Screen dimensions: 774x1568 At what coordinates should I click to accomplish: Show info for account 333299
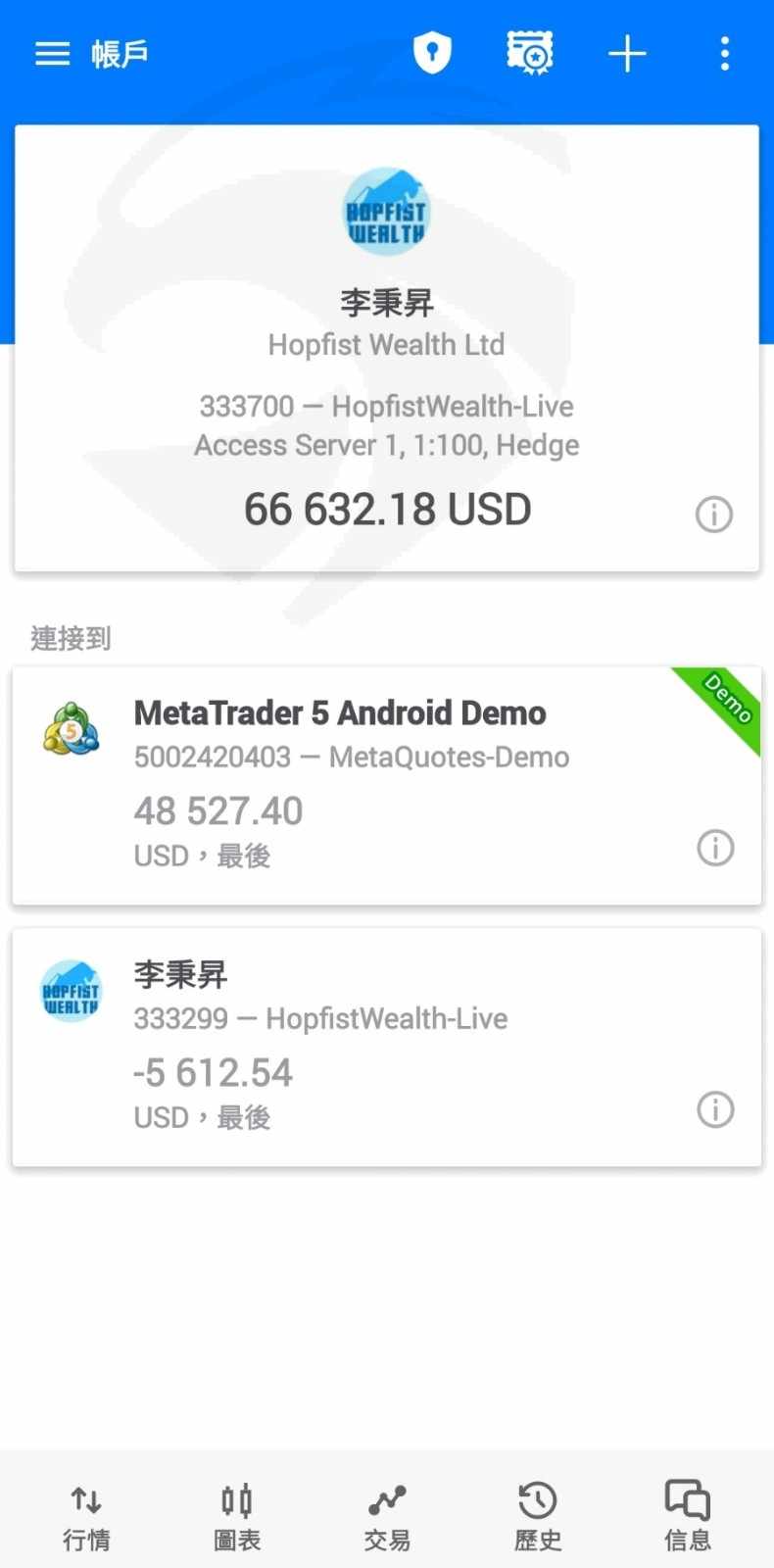715,1109
